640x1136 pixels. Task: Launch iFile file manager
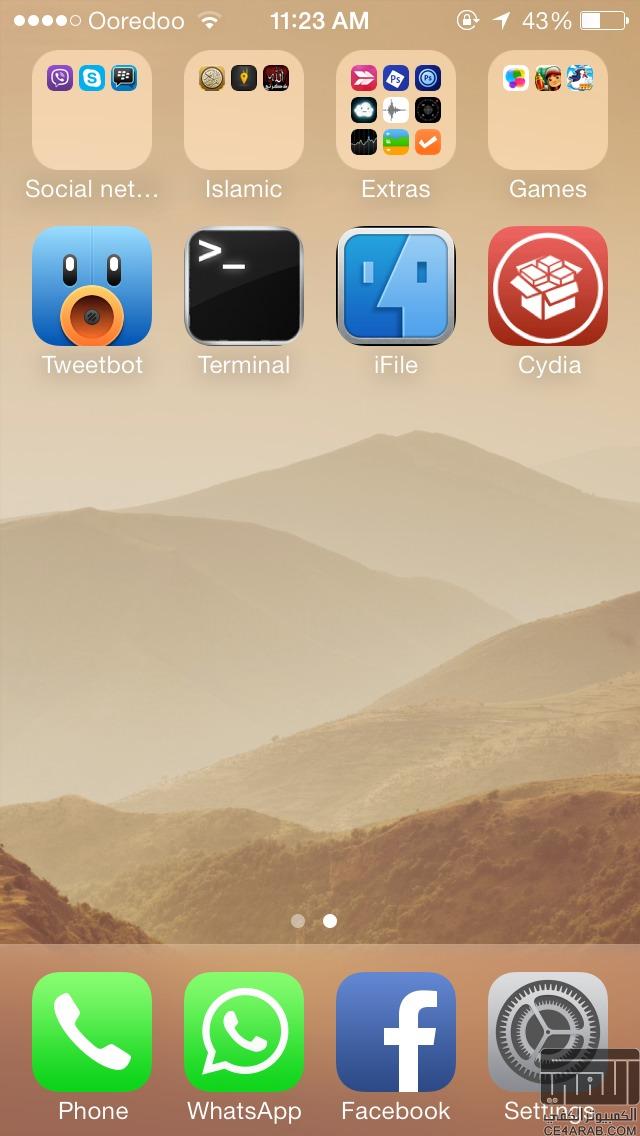coord(396,286)
